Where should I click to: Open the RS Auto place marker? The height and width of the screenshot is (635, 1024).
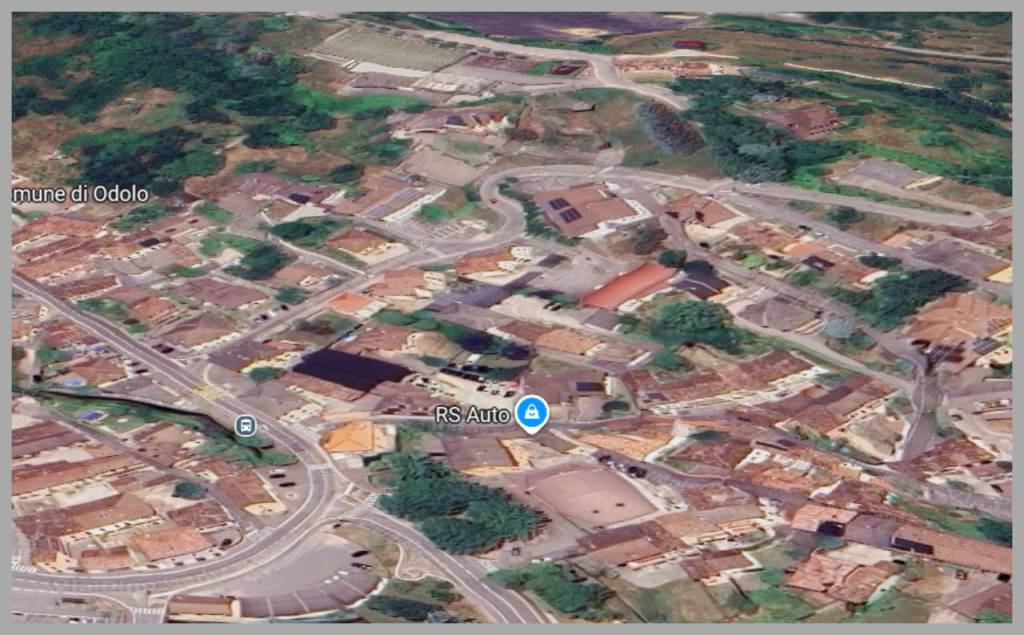click(532, 412)
